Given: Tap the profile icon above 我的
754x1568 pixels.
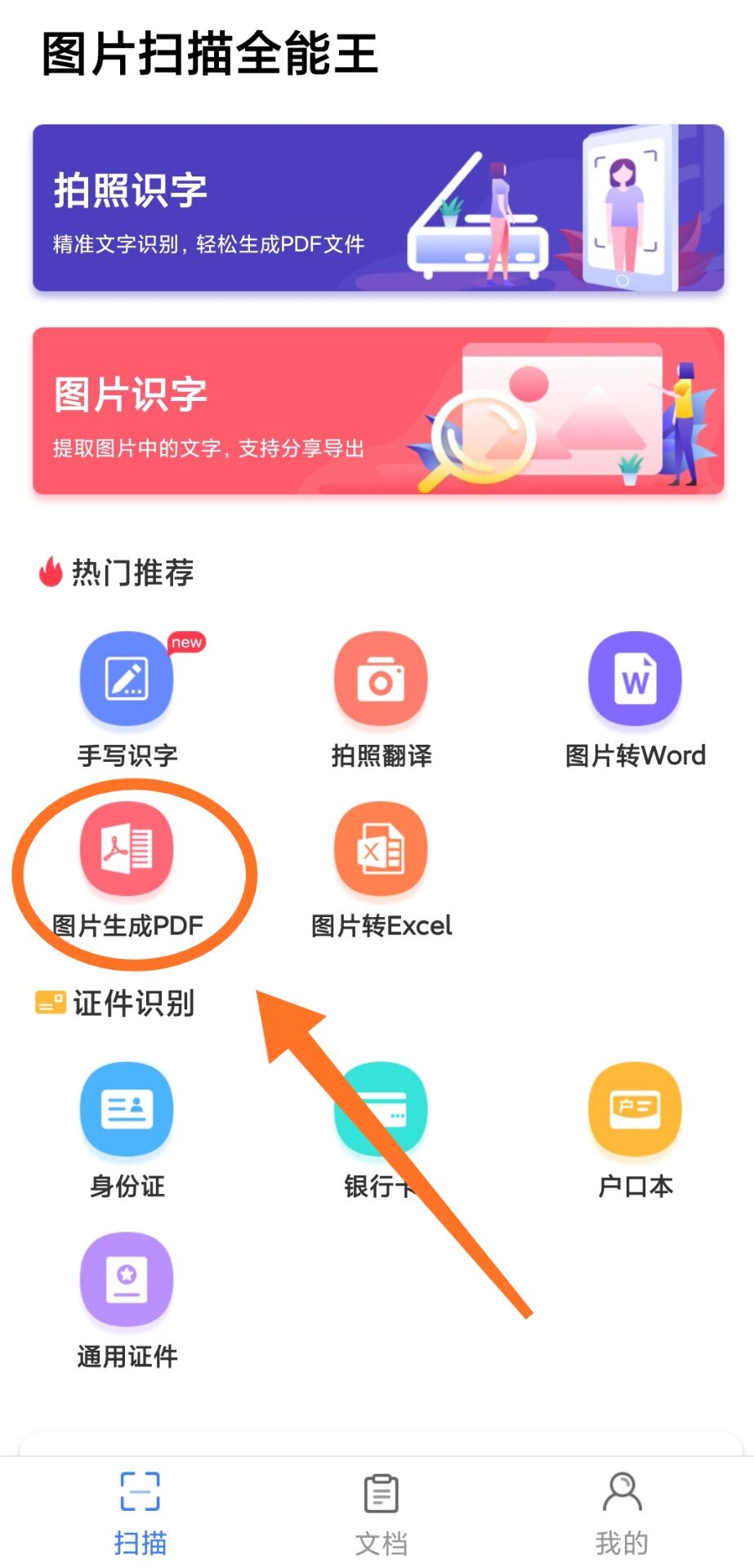Looking at the screenshot, I should pos(621,1493).
